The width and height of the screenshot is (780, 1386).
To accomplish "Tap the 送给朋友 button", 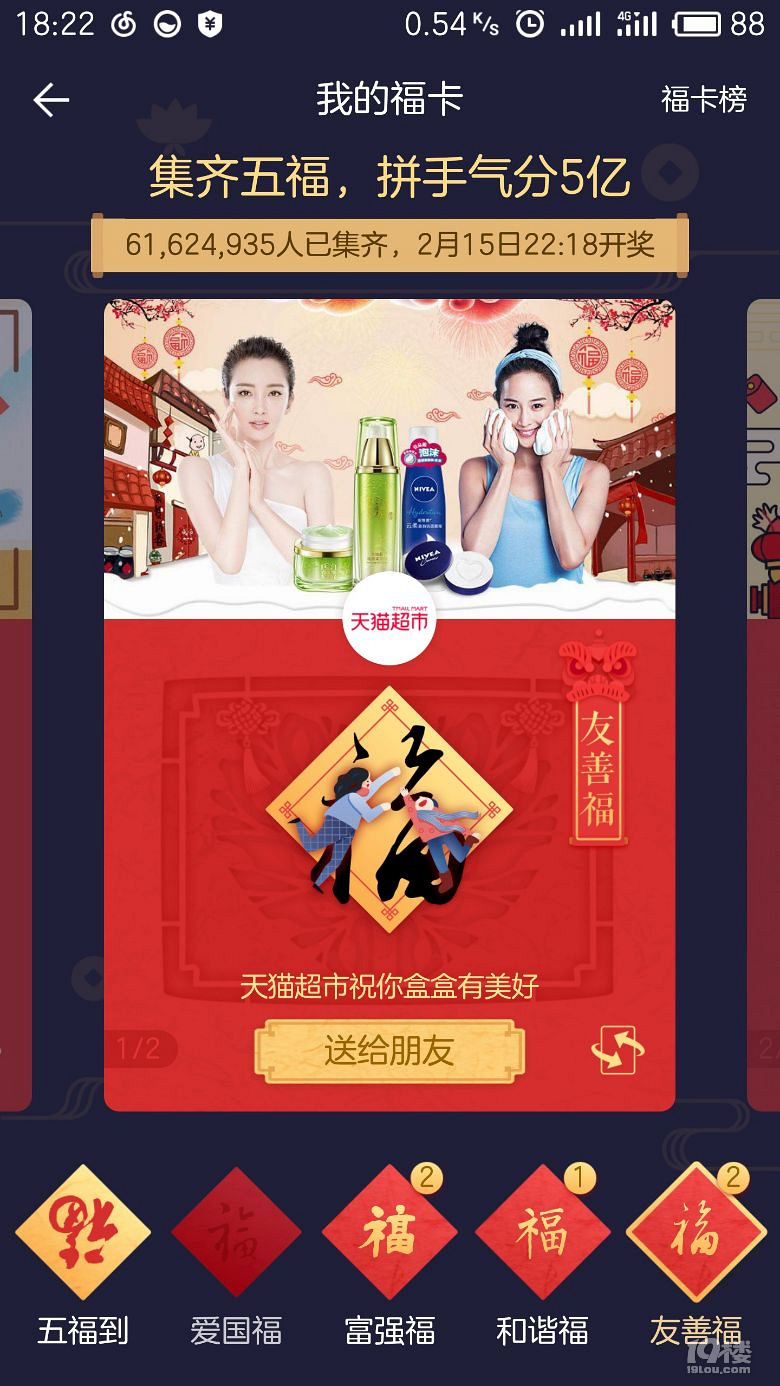I will point(389,1051).
